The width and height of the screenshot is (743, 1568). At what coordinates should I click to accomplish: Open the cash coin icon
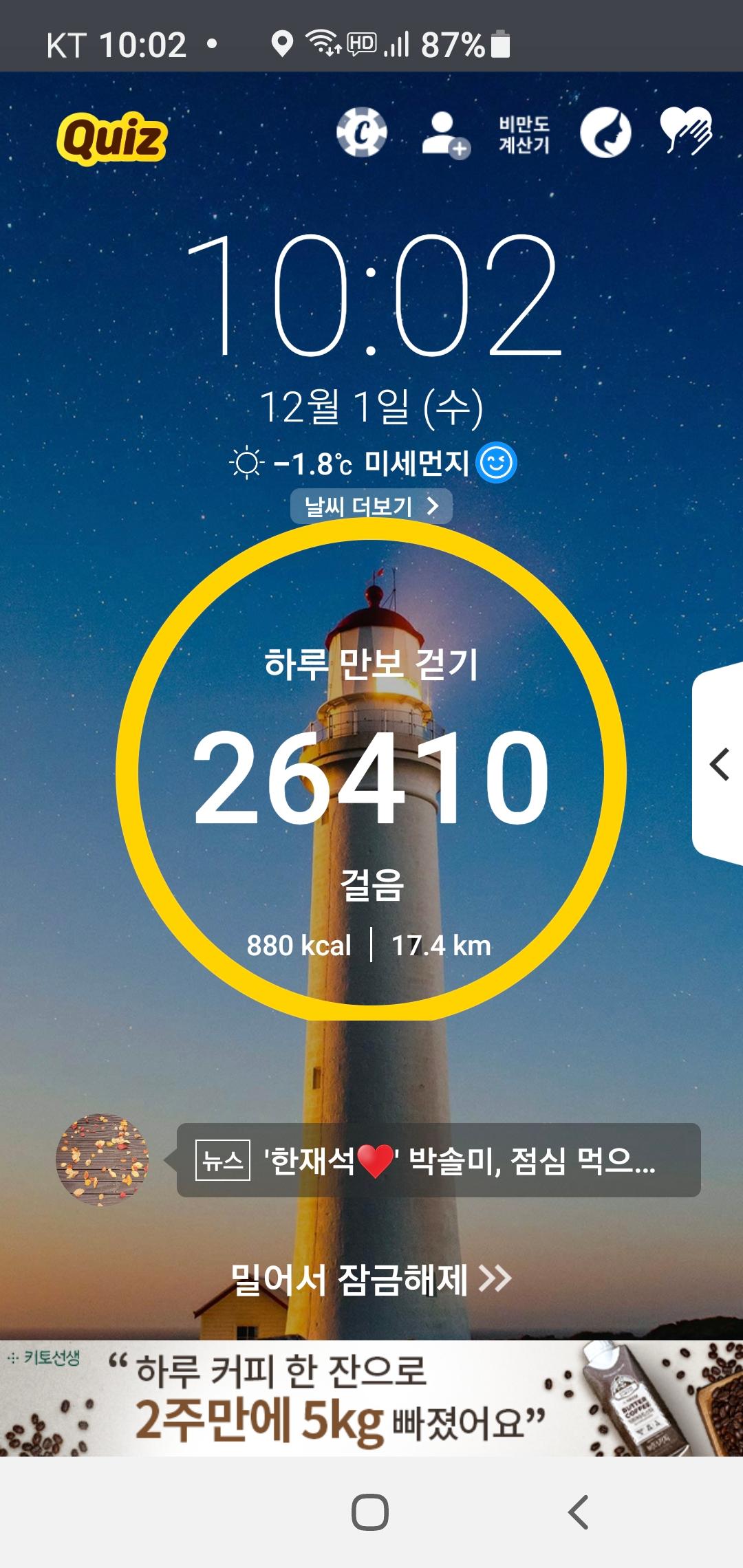(361, 132)
